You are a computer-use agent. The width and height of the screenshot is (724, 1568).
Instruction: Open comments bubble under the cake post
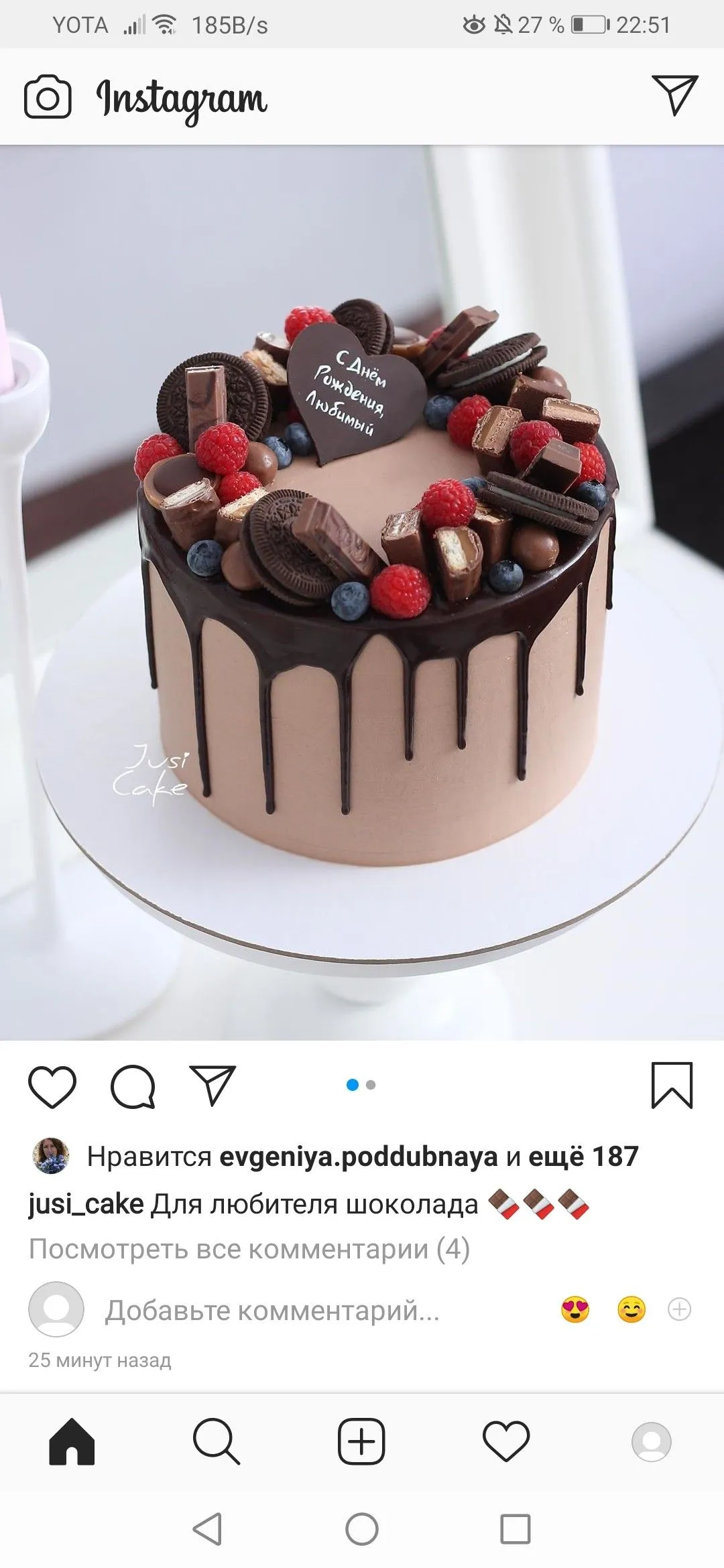[x=133, y=1086]
